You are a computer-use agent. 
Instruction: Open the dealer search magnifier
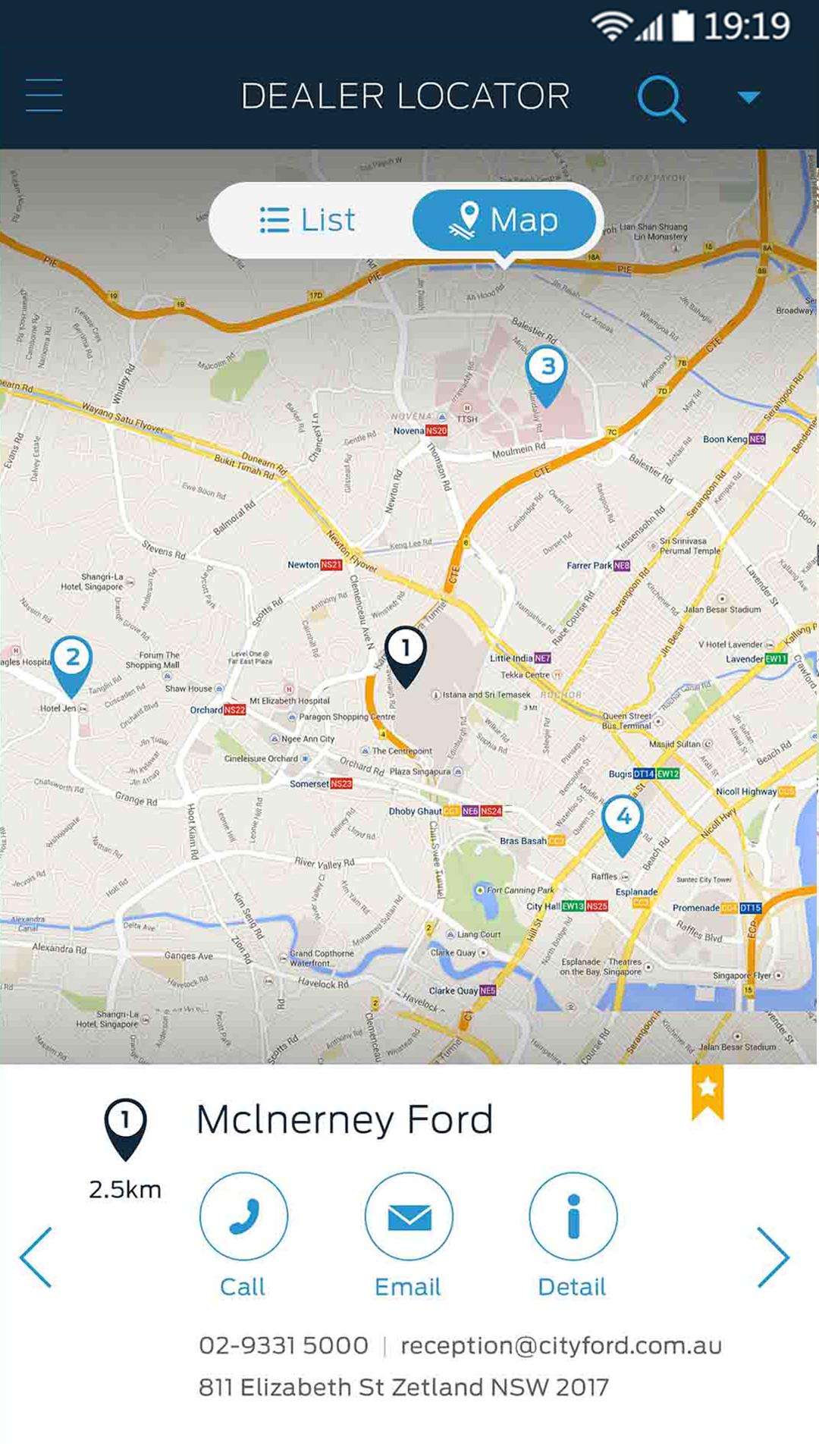tap(661, 98)
